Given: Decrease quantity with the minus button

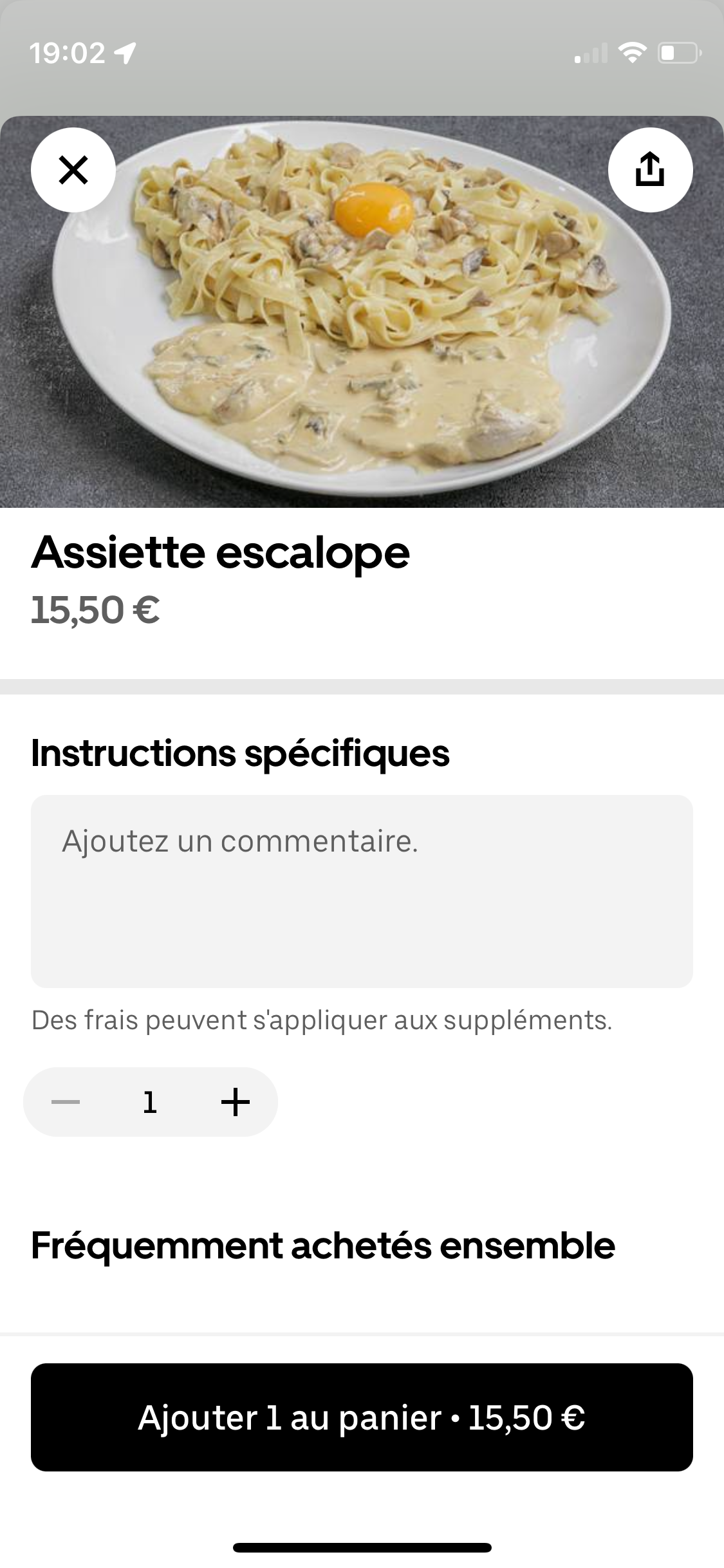Looking at the screenshot, I should pyautogui.click(x=66, y=1102).
